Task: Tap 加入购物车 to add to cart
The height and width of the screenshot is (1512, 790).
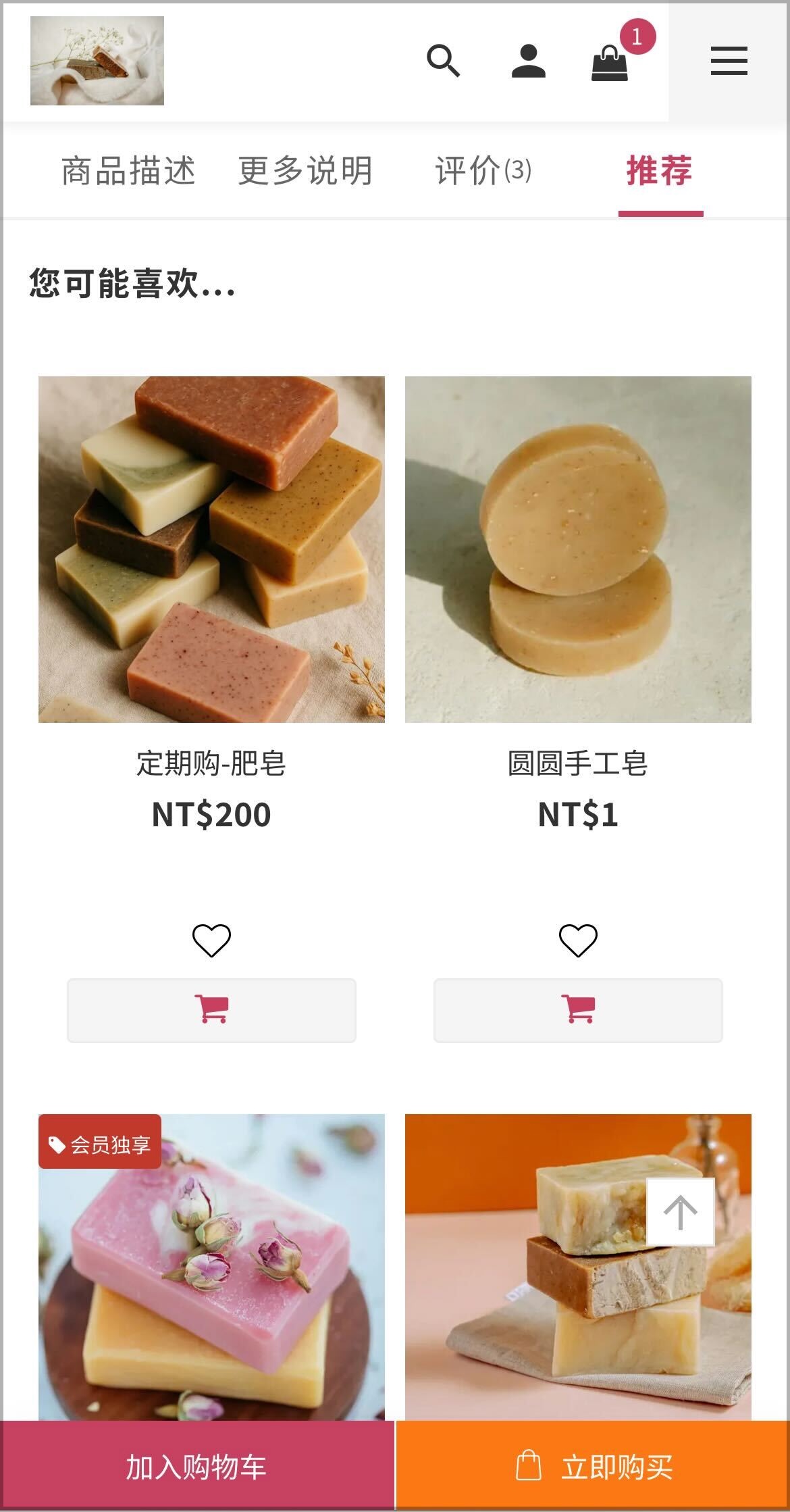Action: pos(196,1466)
